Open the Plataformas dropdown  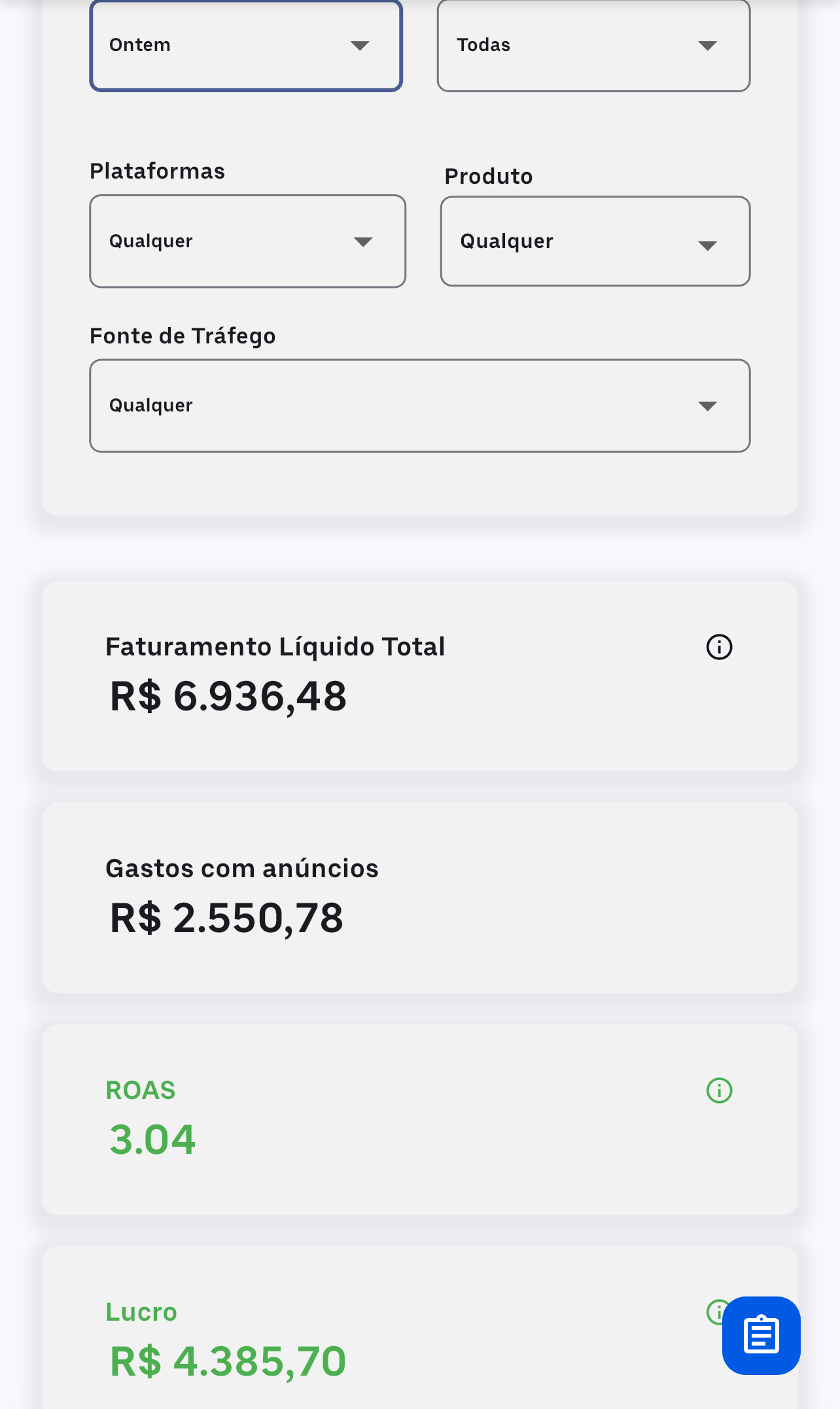point(247,241)
